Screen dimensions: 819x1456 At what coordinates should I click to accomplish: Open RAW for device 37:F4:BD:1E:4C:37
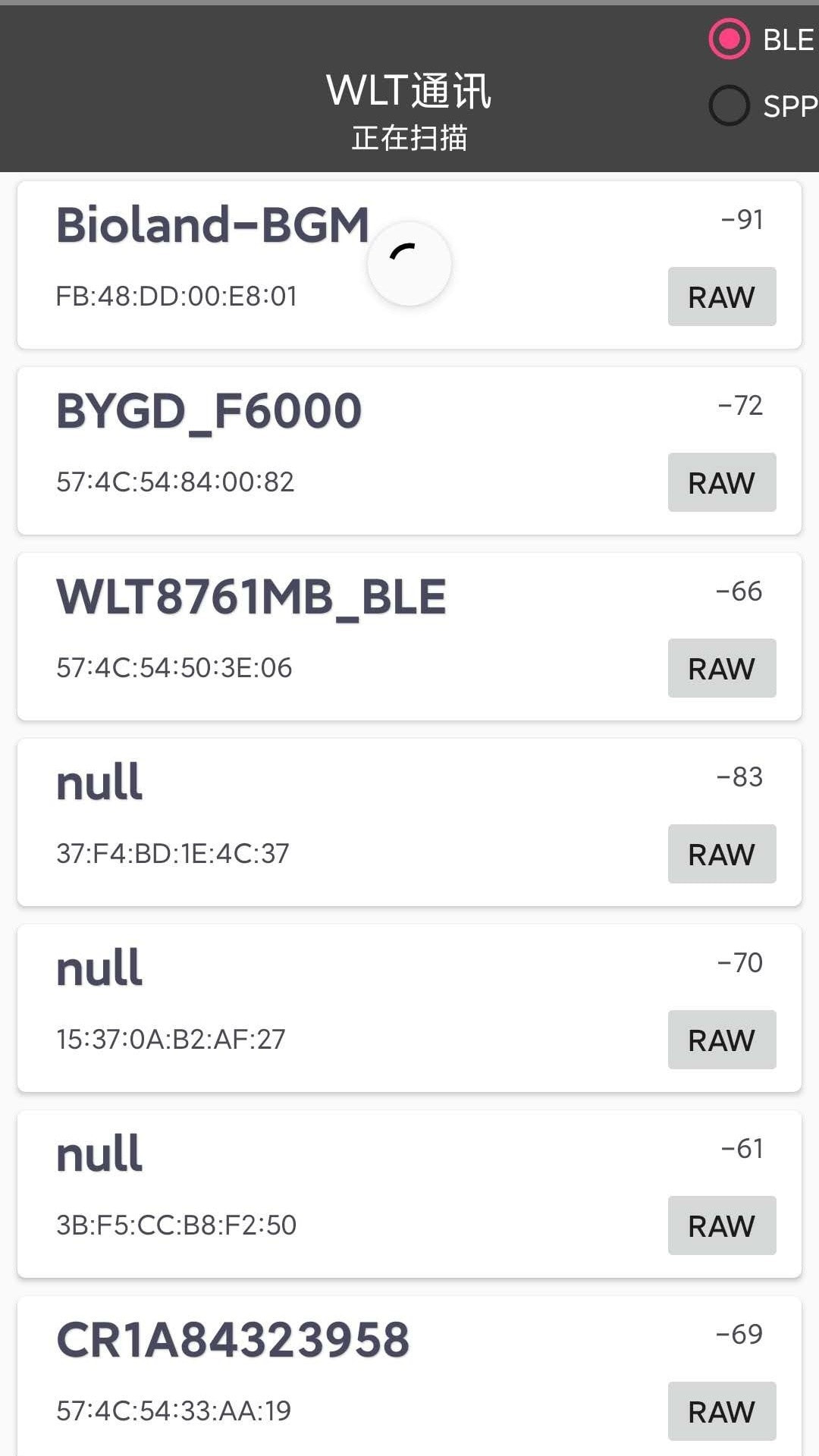722,854
